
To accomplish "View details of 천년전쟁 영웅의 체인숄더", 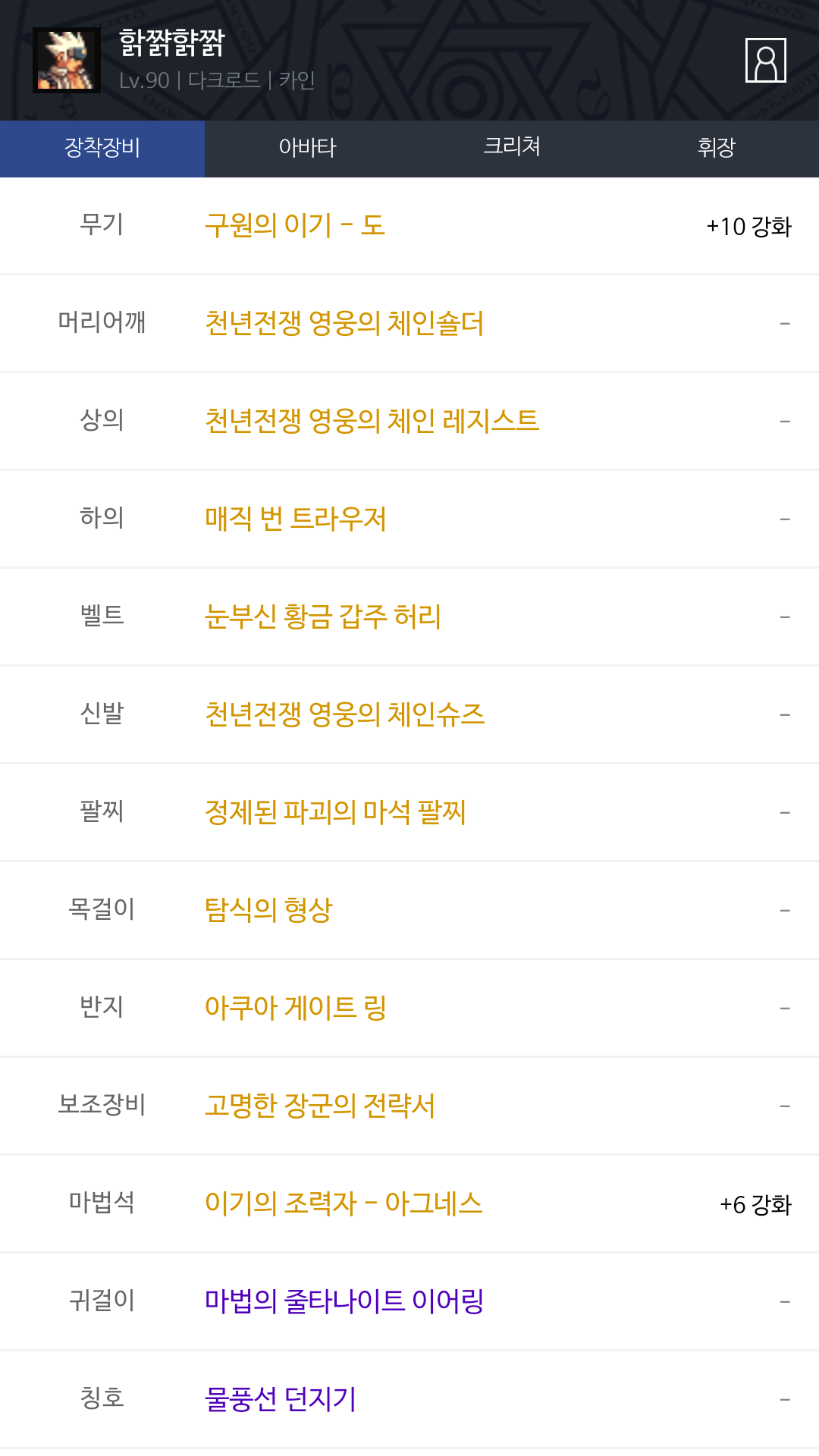I will coord(344,324).
